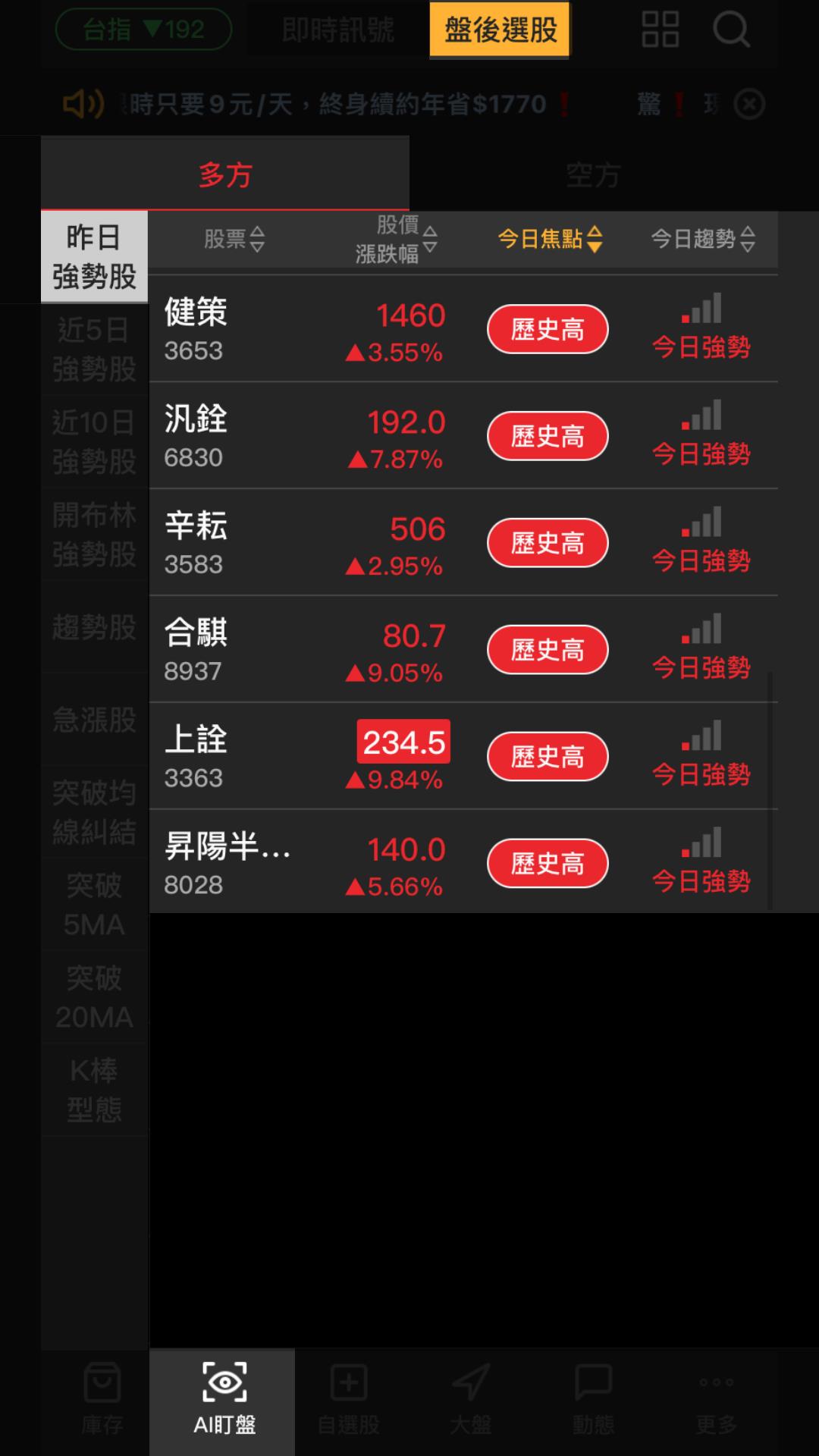
Task: Sort the list by 股票 column
Action: pyautogui.click(x=234, y=240)
